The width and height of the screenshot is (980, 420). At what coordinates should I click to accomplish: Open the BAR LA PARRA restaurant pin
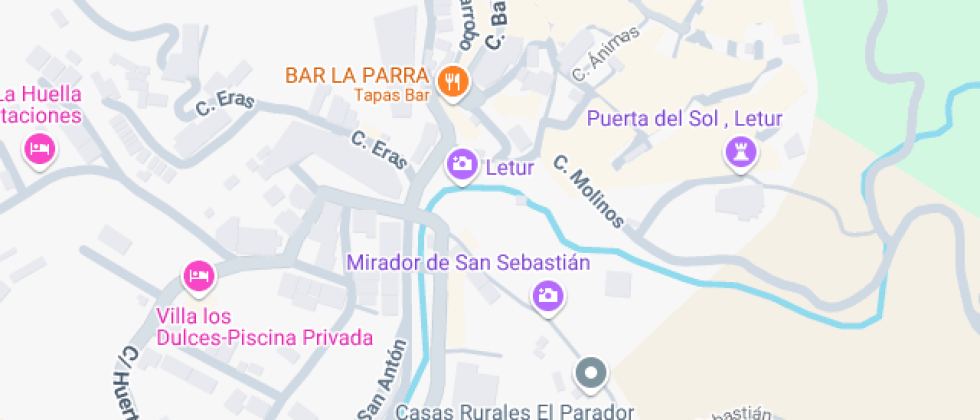[453, 80]
